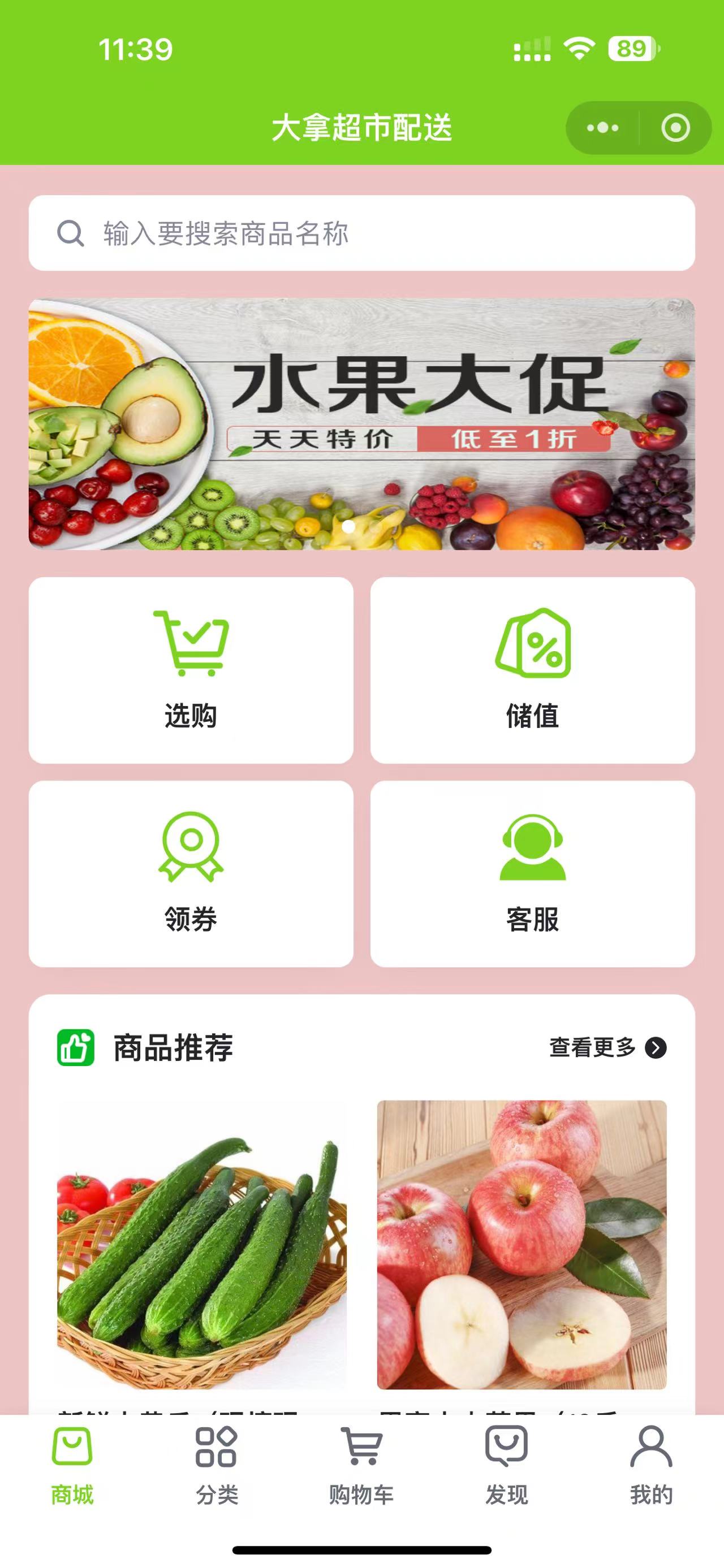Close the mini program via the circle button

(675, 128)
